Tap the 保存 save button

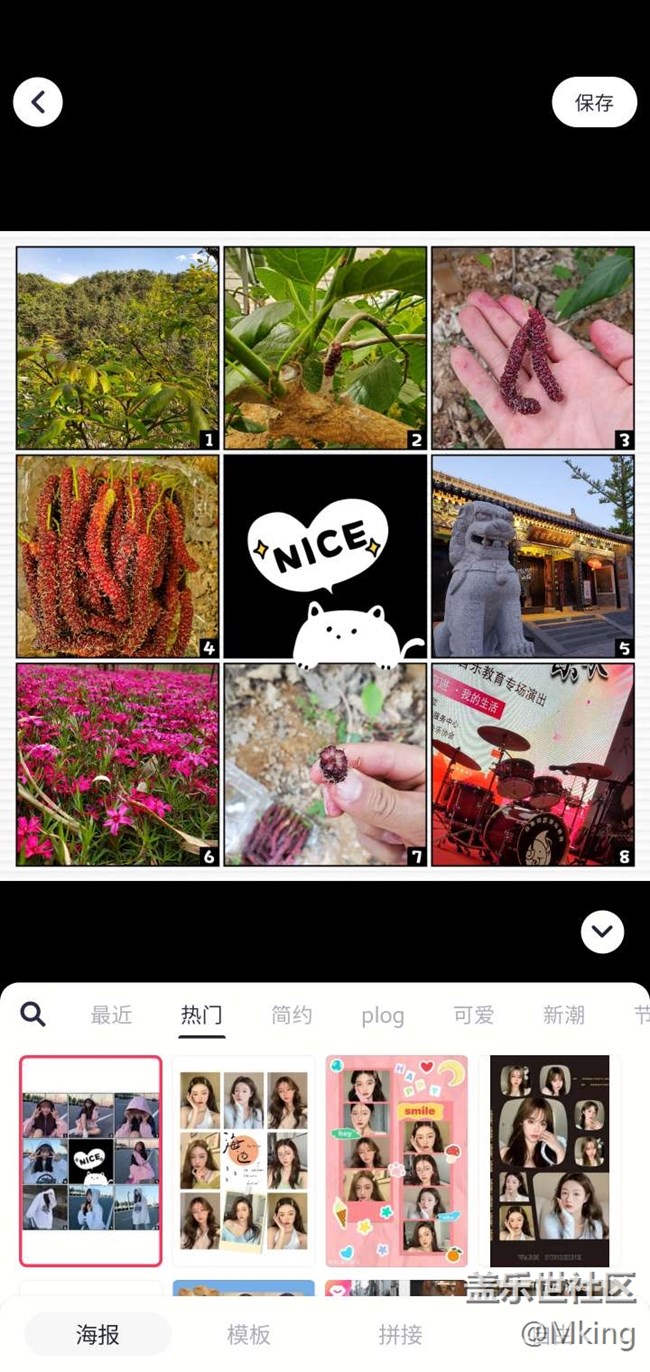click(x=594, y=102)
